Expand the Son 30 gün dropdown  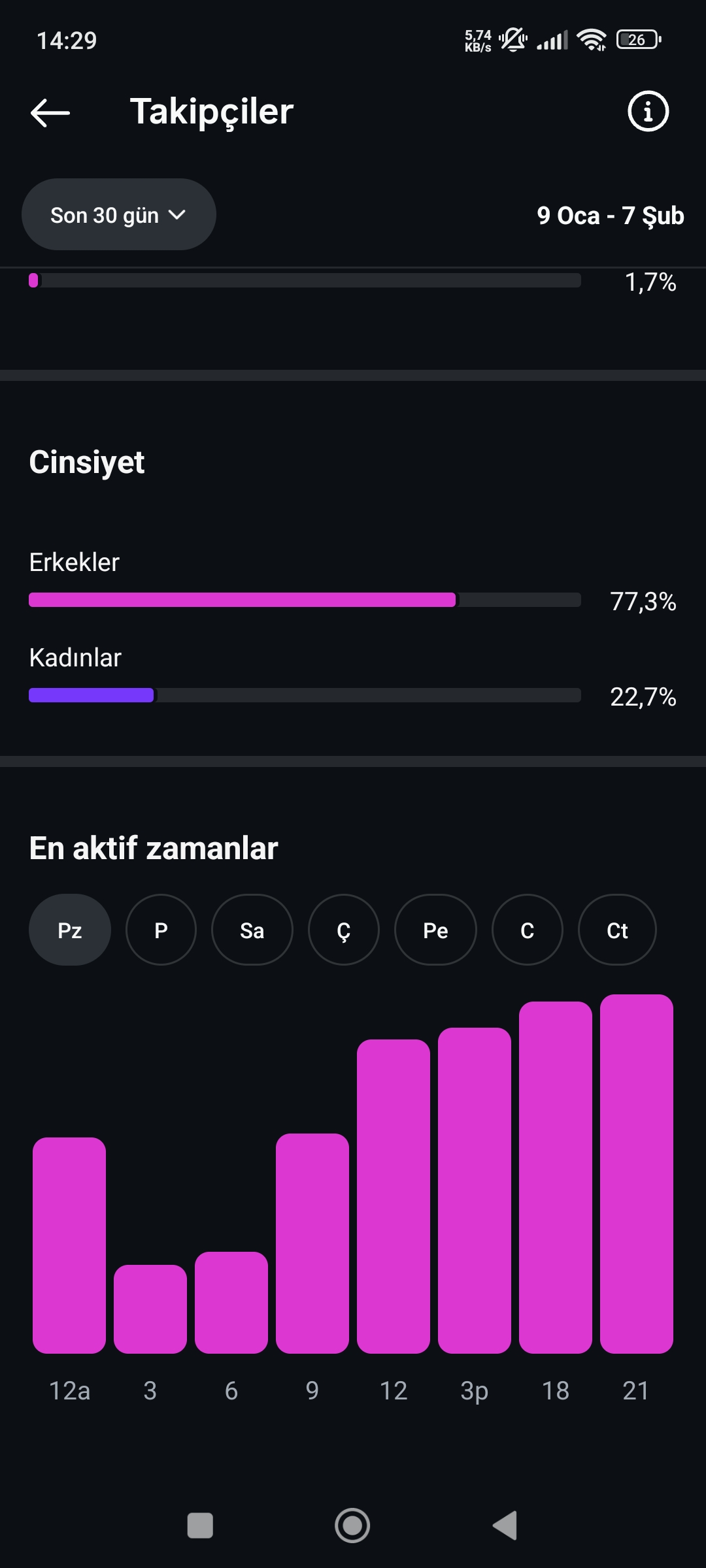tap(119, 214)
